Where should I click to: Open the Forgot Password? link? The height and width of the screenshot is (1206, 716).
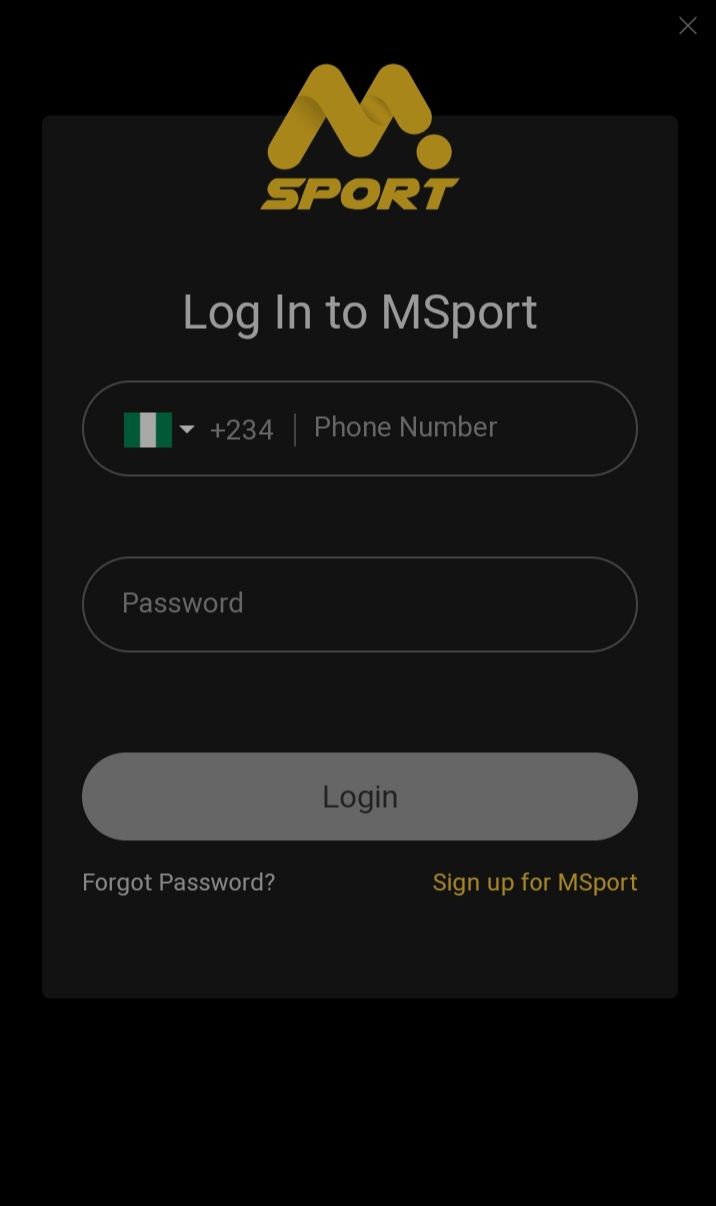tap(178, 882)
